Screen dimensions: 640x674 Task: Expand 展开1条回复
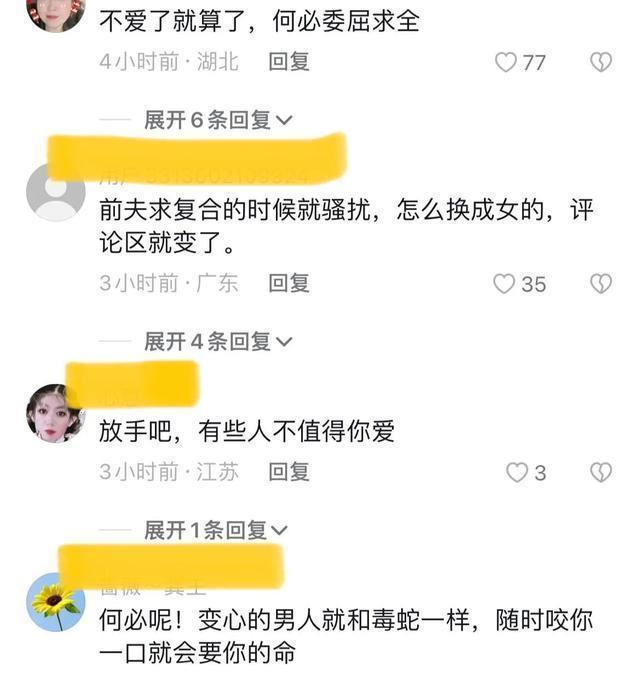point(215,530)
